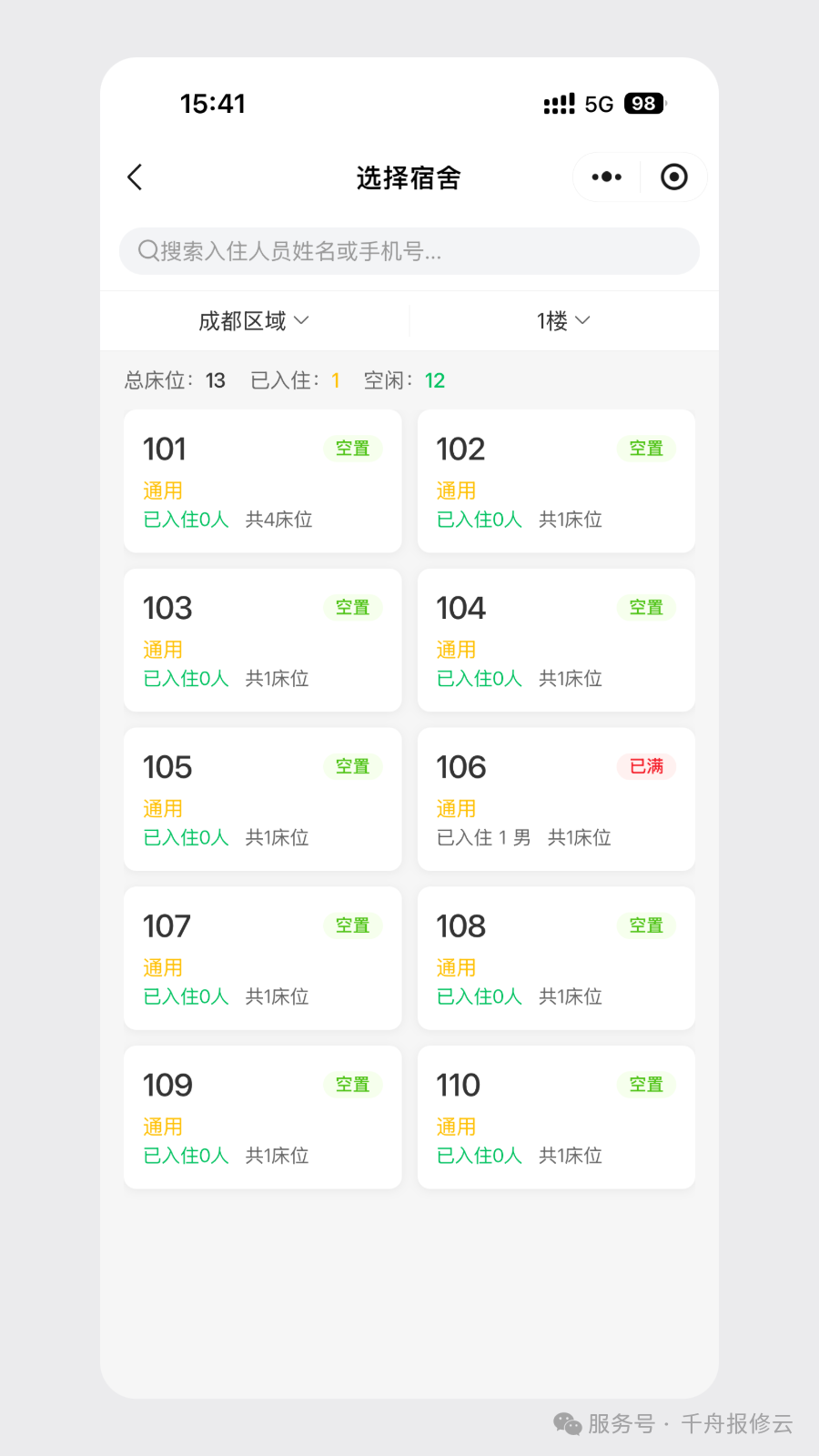The height and width of the screenshot is (1456, 819).
Task: Tap the battery indicator showing 98
Action: pos(643,103)
